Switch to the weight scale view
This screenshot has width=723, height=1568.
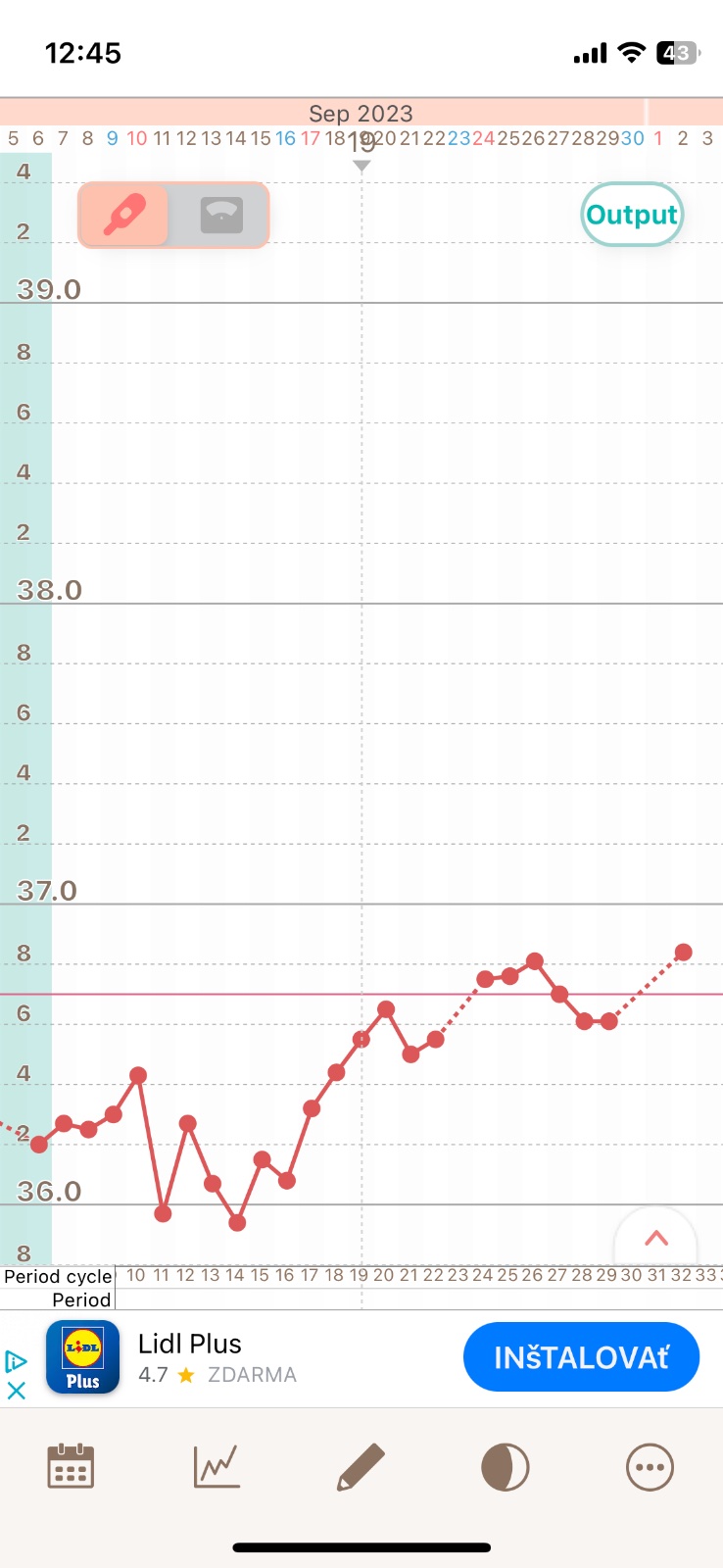(x=221, y=215)
